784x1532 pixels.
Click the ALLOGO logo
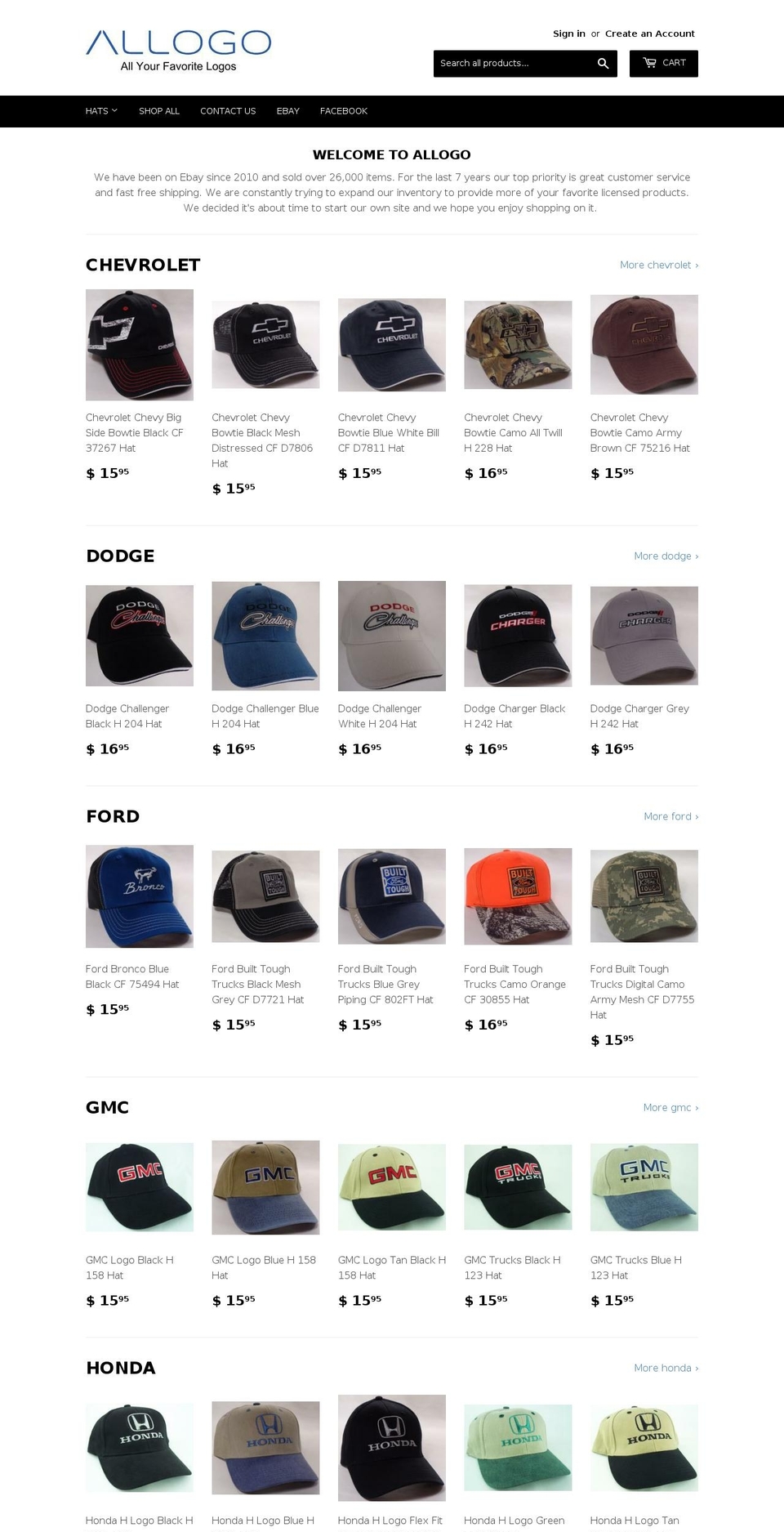click(178, 47)
